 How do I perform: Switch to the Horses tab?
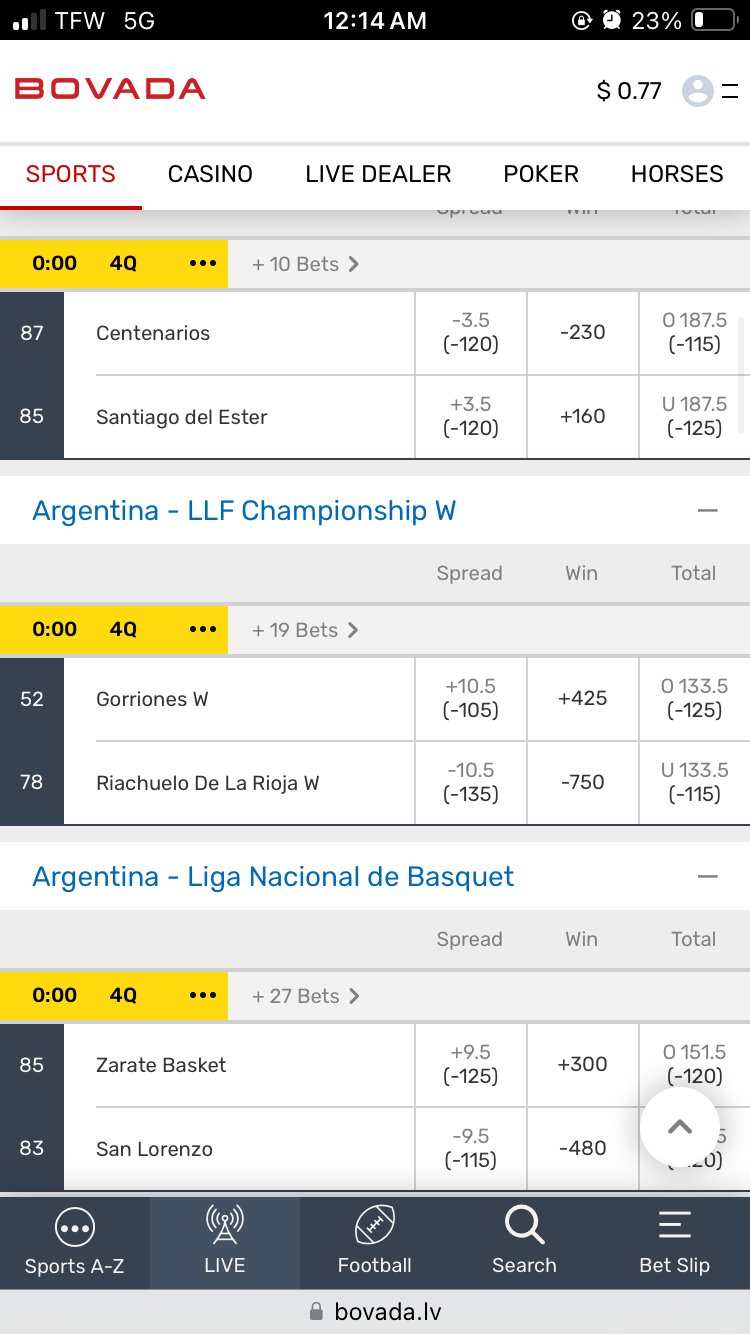677,174
